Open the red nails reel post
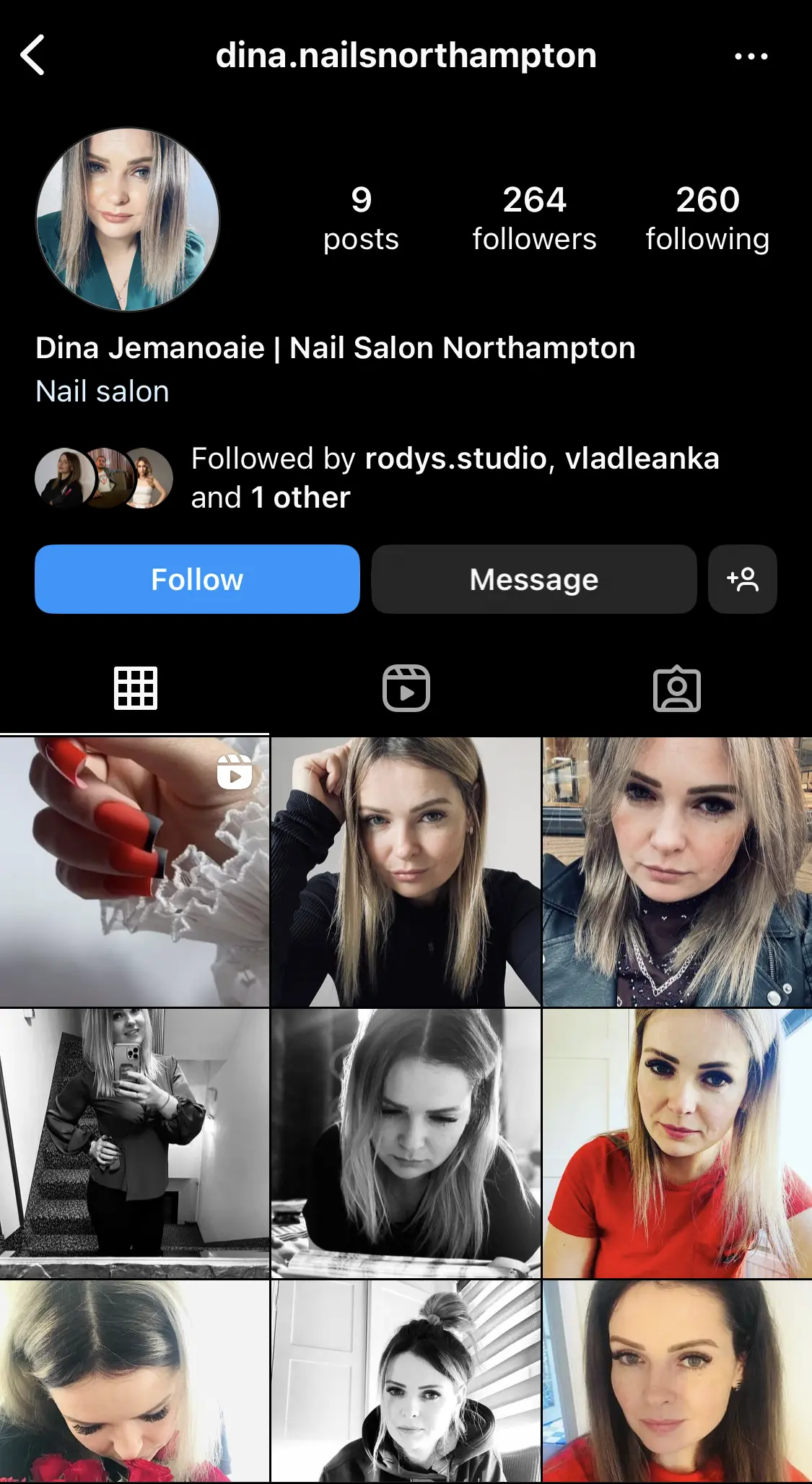Viewport: 812px width, 1484px height. [x=134, y=872]
